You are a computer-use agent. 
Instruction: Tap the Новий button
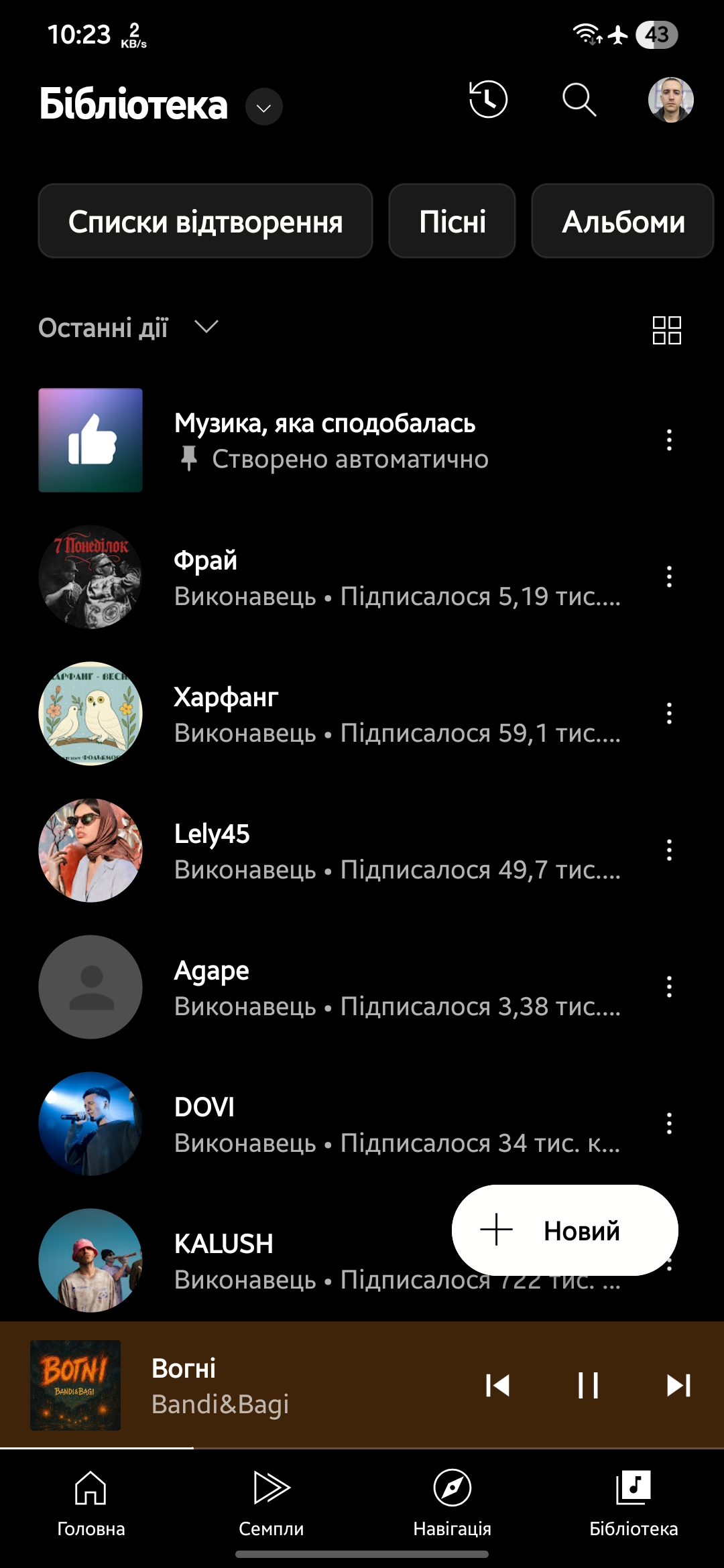pyautogui.click(x=564, y=1230)
